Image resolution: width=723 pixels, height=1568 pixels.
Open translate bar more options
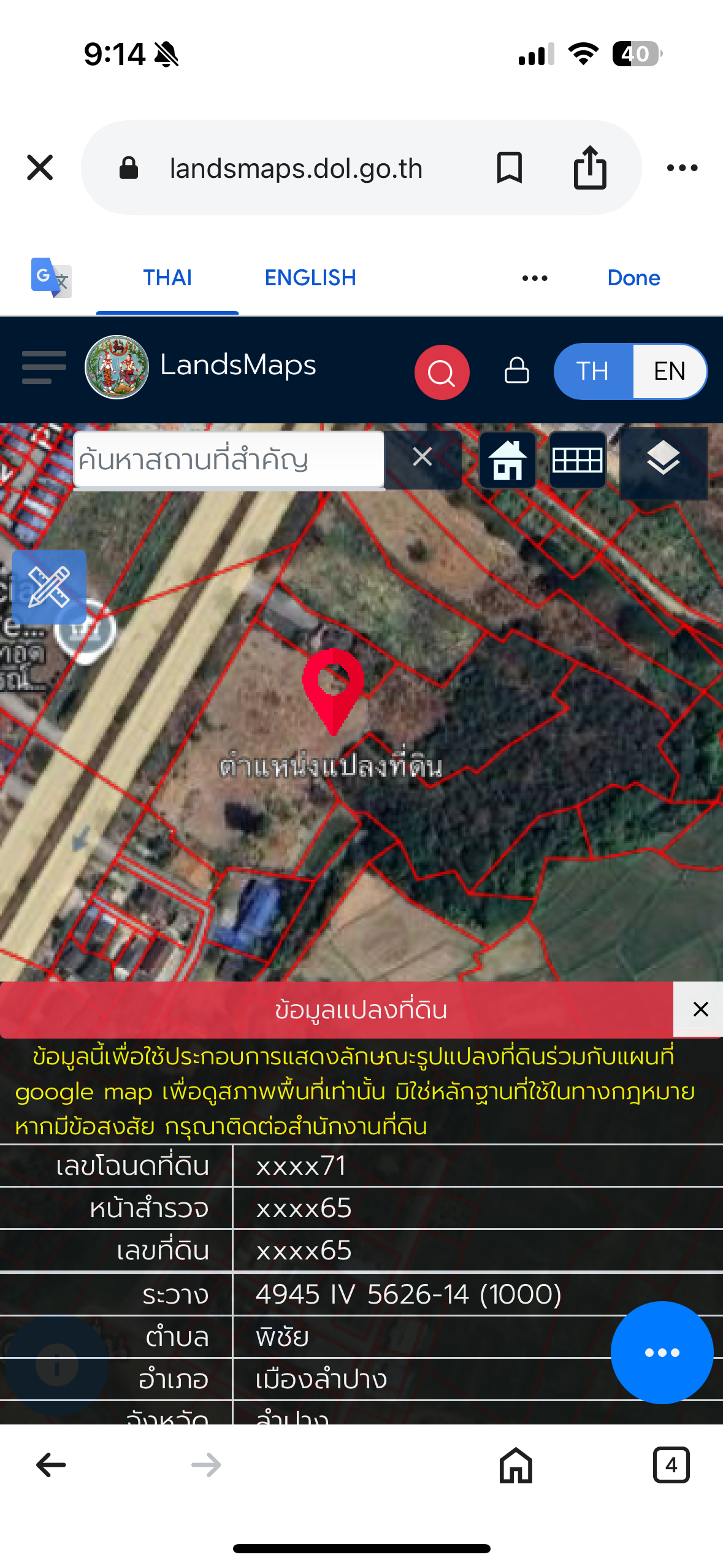(534, 278)
